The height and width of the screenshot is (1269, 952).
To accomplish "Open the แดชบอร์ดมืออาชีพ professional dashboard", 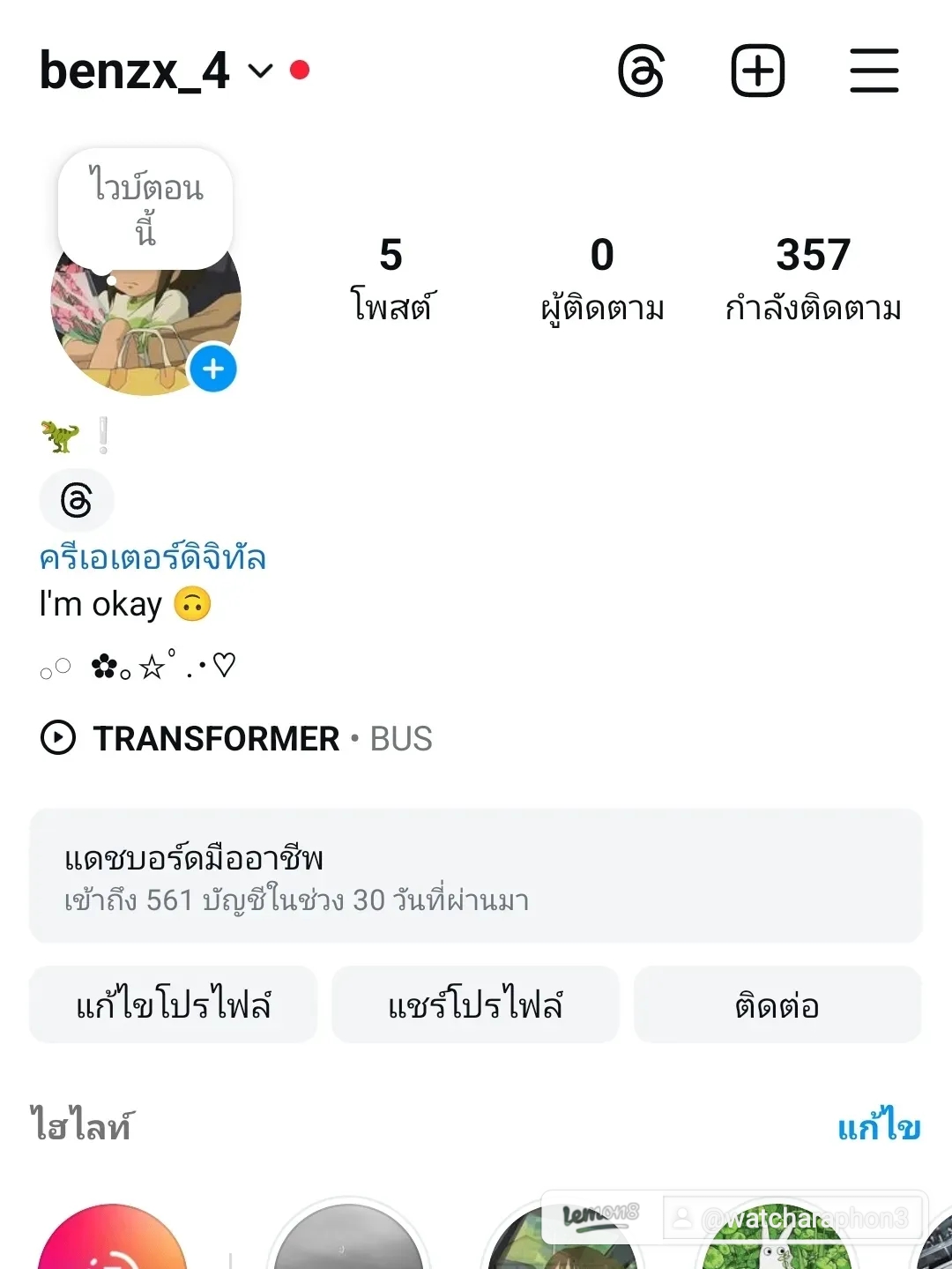I will click(476, 876).
